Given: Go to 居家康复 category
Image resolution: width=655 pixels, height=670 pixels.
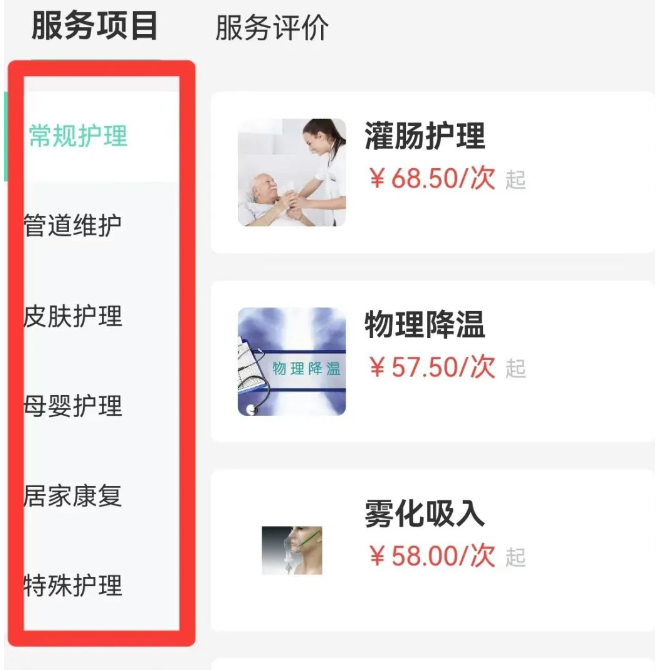Looking at the screenshot, I should [x=73, y=496].
